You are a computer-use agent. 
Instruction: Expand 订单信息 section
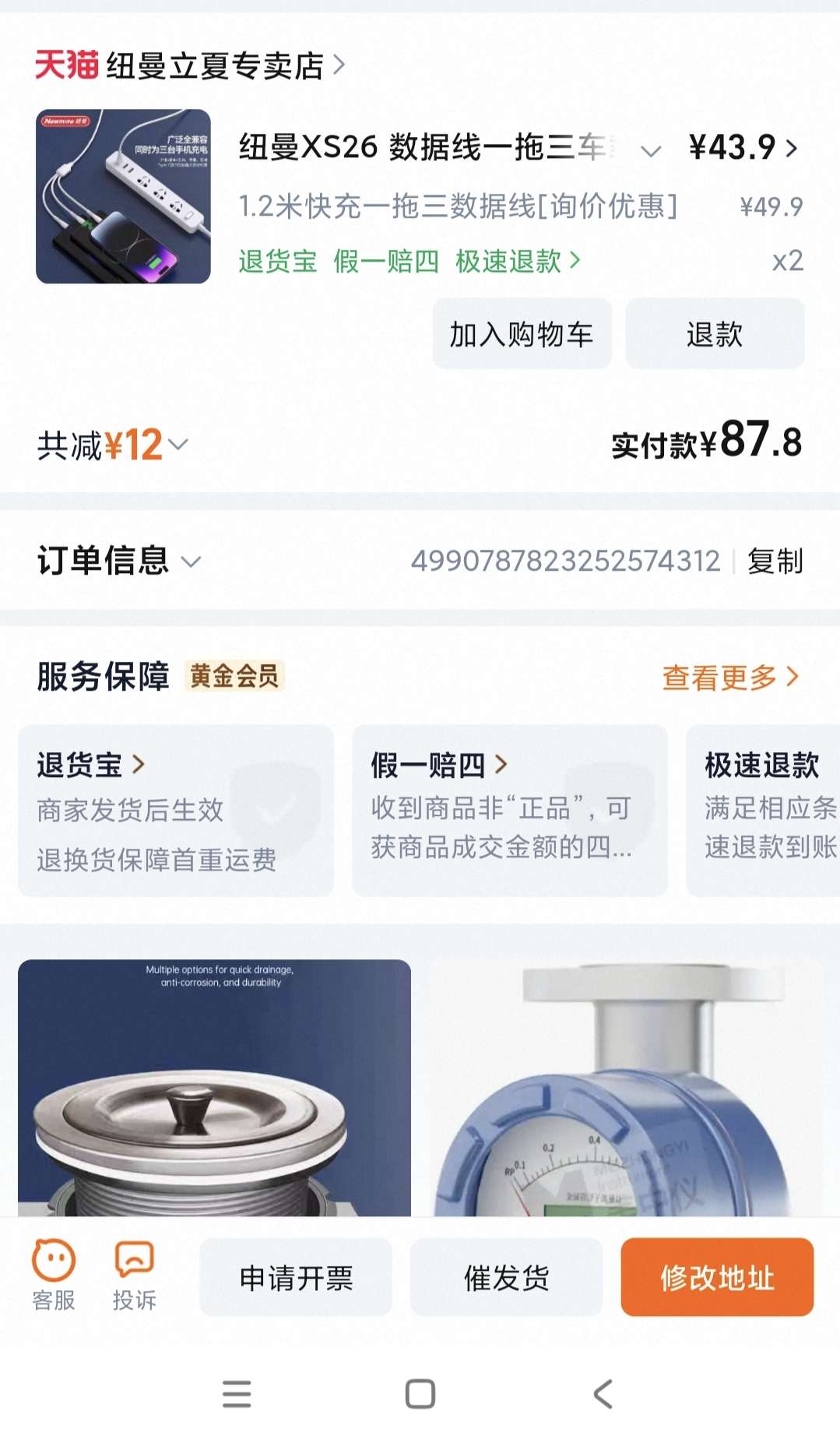(119, 561)
